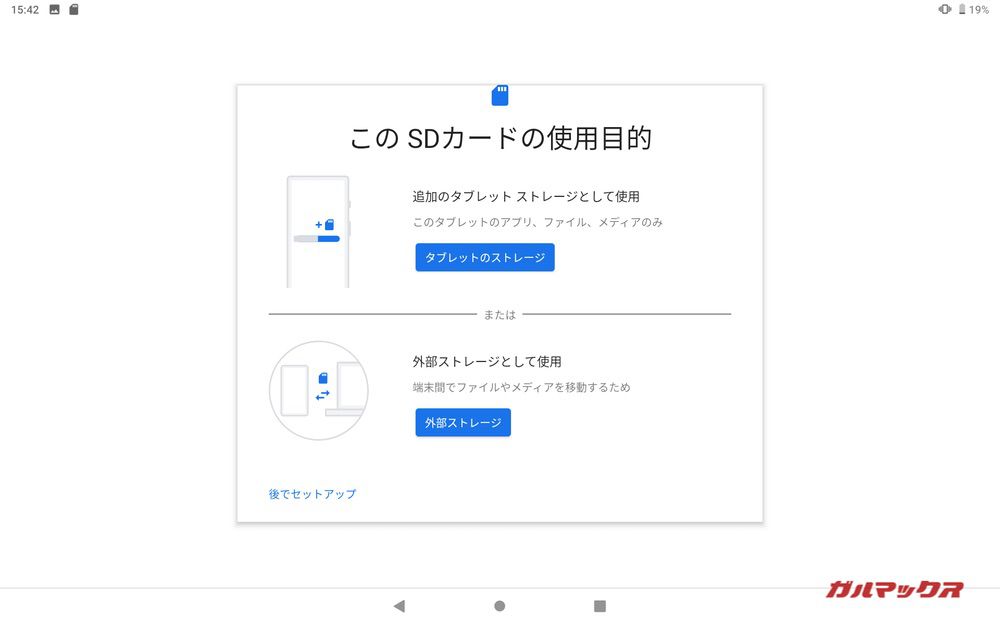The width and height of the screenshot is (1000, 625).
Task: Open recent apps with square button
Action: [600, 606]
